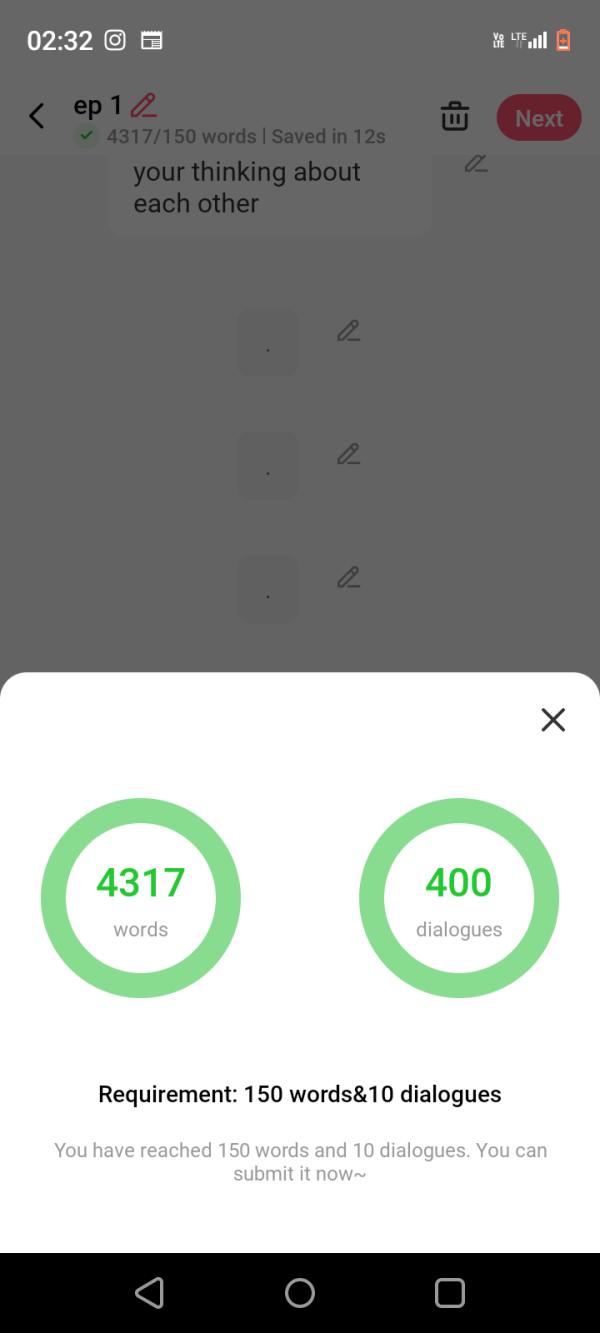Viewport: 600px width, 1333px height.
Task: Tap the Next button
Action: tap(538, 118)
